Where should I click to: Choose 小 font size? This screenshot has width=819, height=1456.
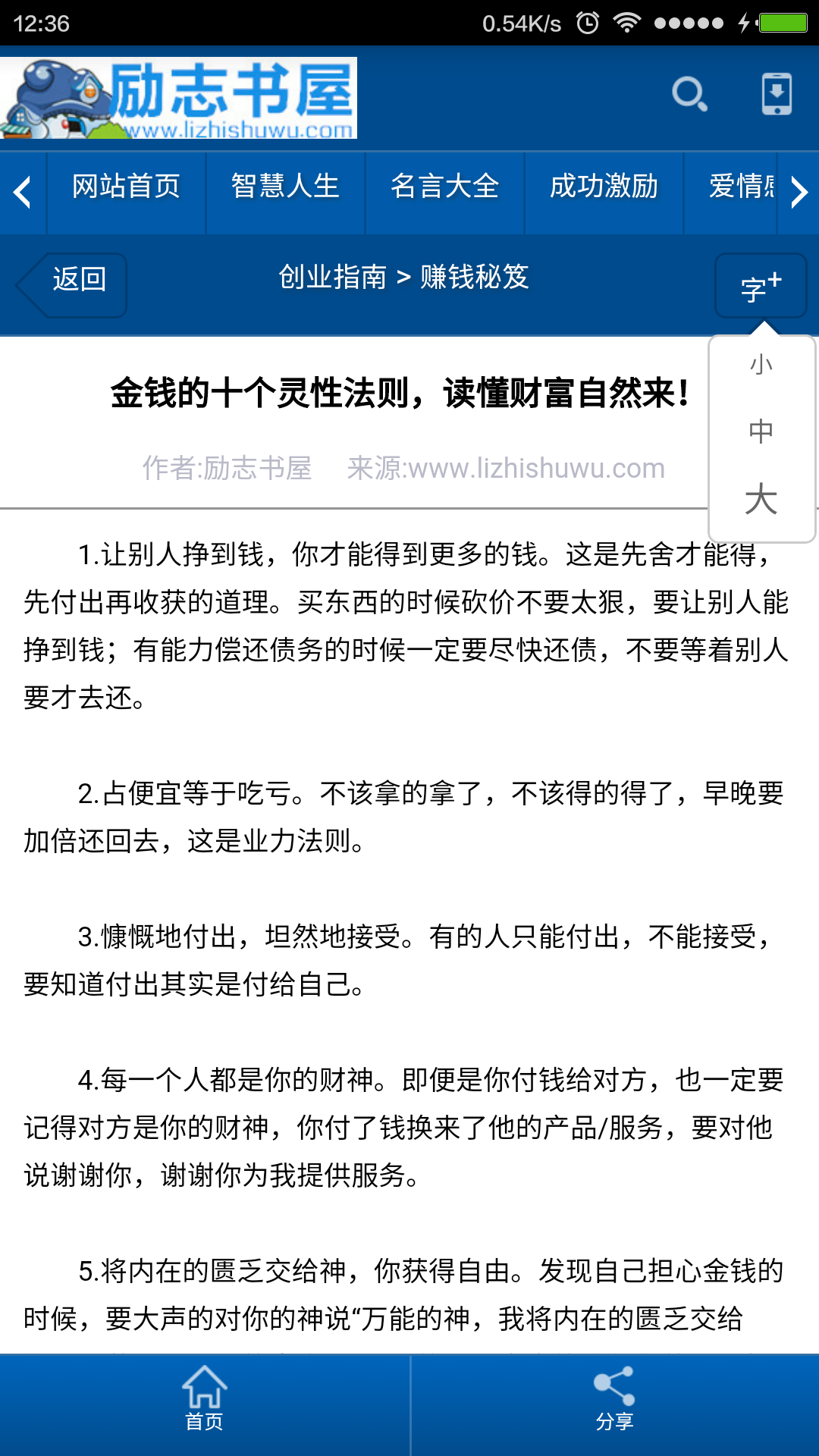click(x=761, y=366)
